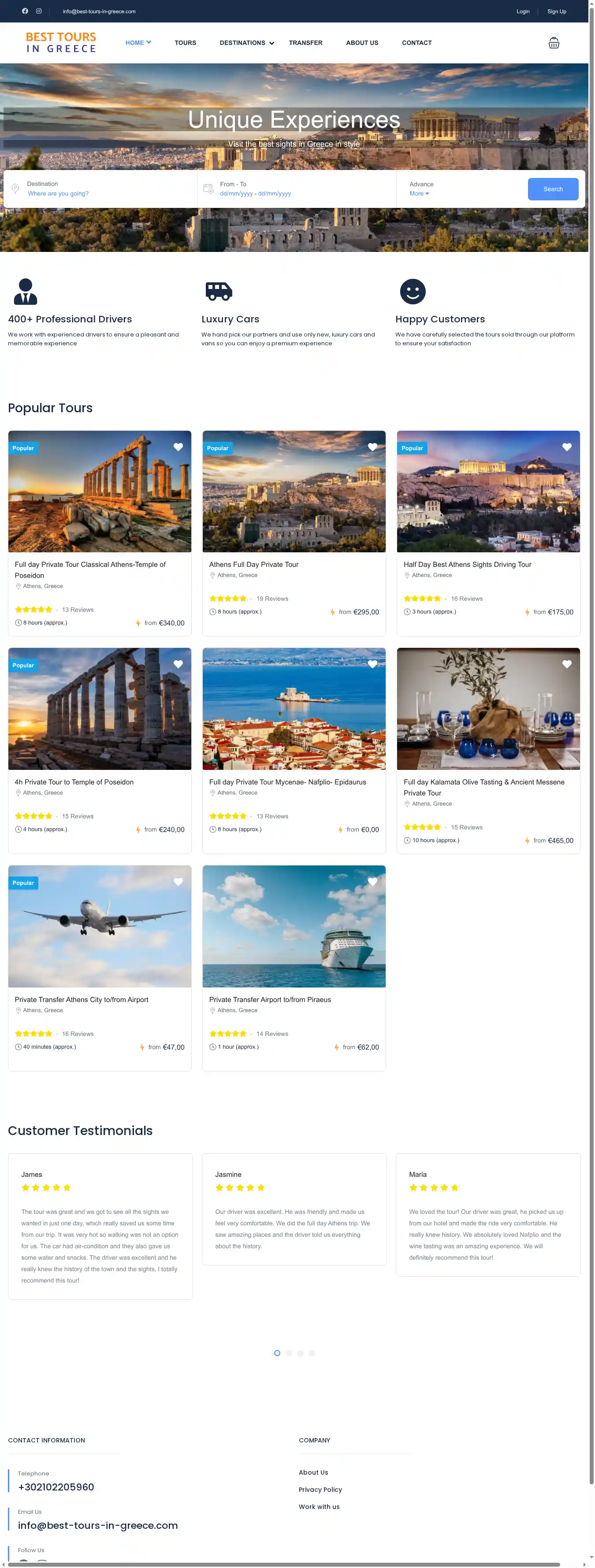Expand the Advance More options
This screenshot has width=595, height=1568.
tap(419, 193)
